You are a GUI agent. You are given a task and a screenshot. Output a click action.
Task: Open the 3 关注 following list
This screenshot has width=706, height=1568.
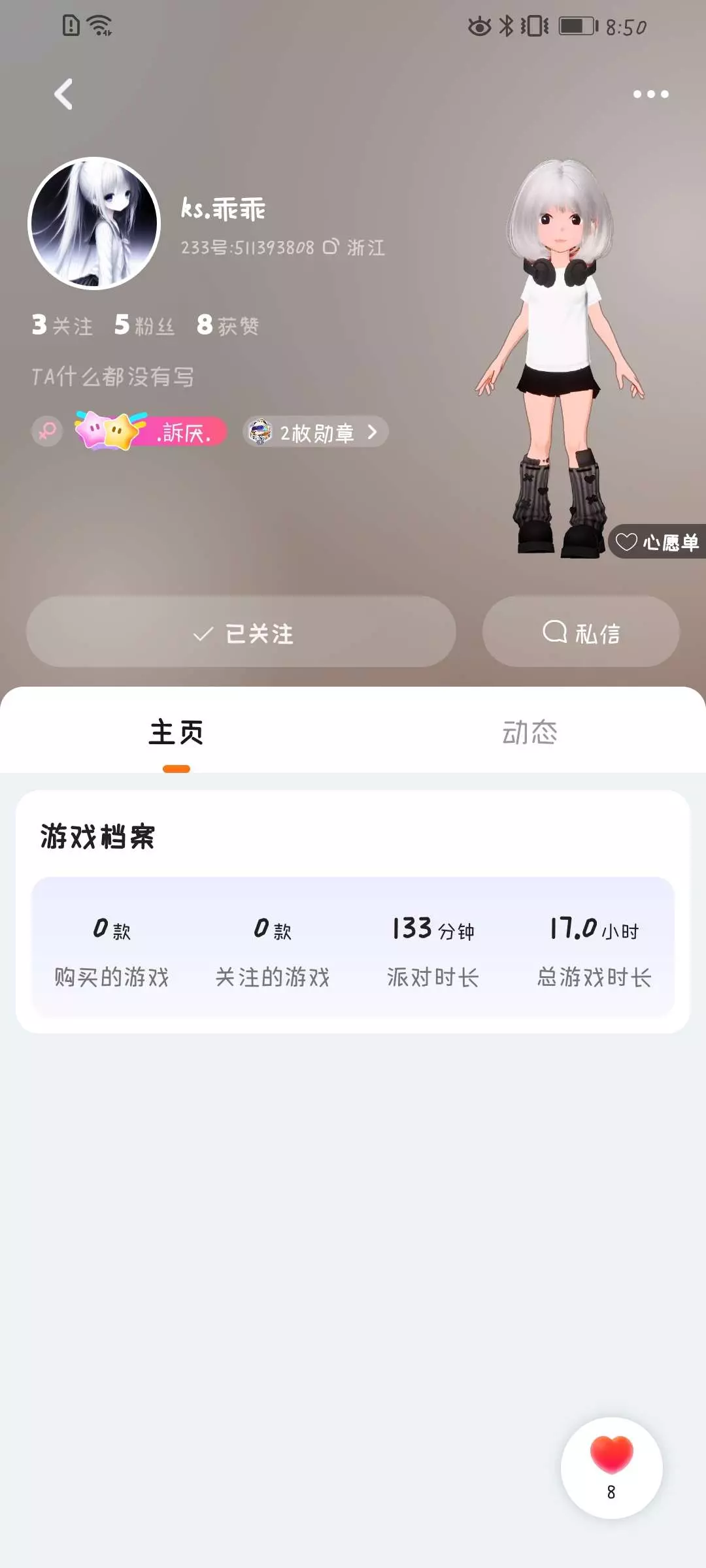[63, 325]
